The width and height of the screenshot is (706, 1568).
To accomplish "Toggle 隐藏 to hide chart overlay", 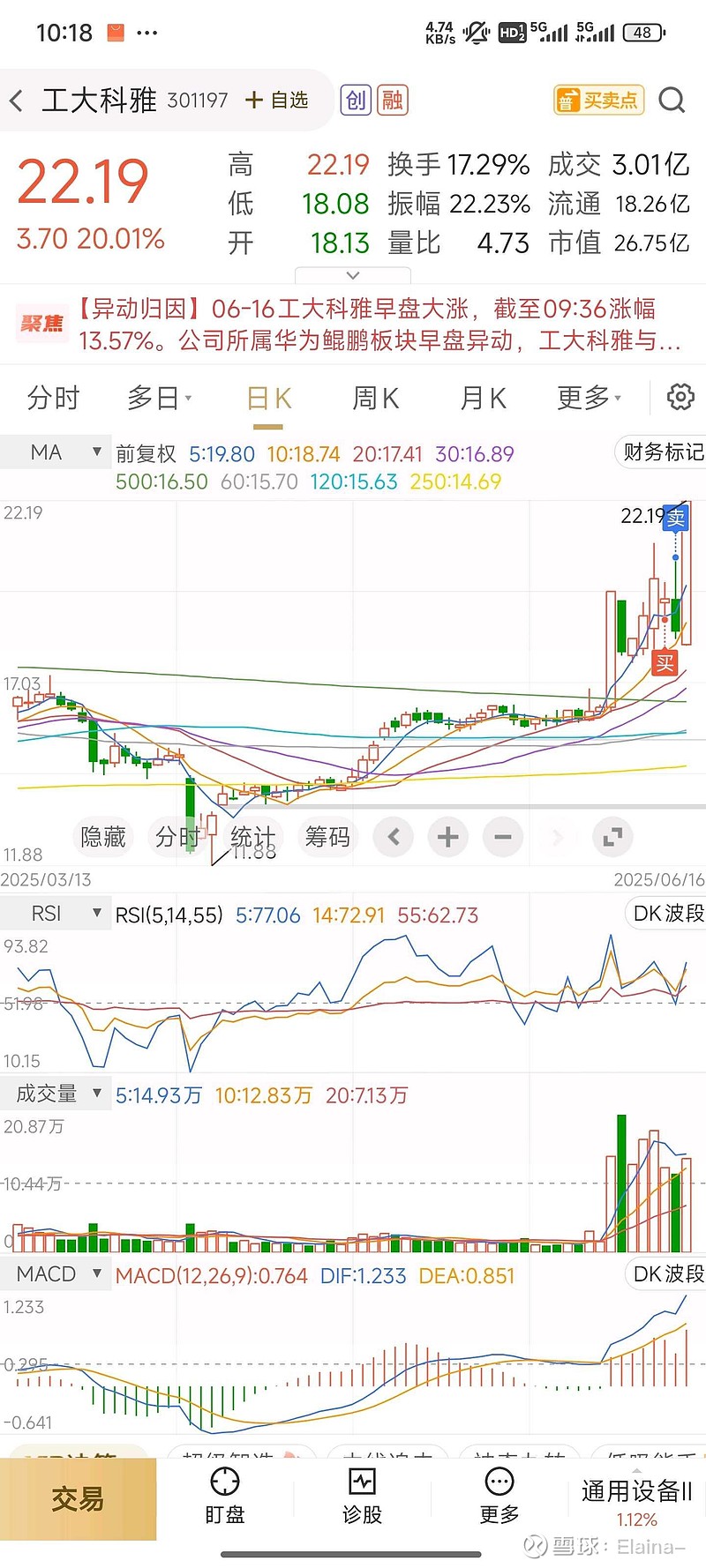I will [102, 837].
